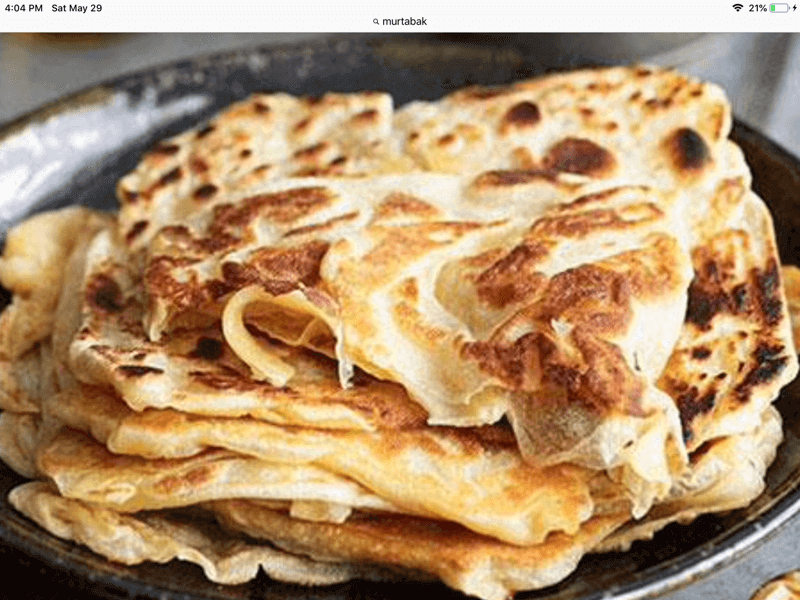The width and height of the screenshot is (800, 600).
Task: Tap the collapsed 'murtabak' address bar
Action: point(400,21)
